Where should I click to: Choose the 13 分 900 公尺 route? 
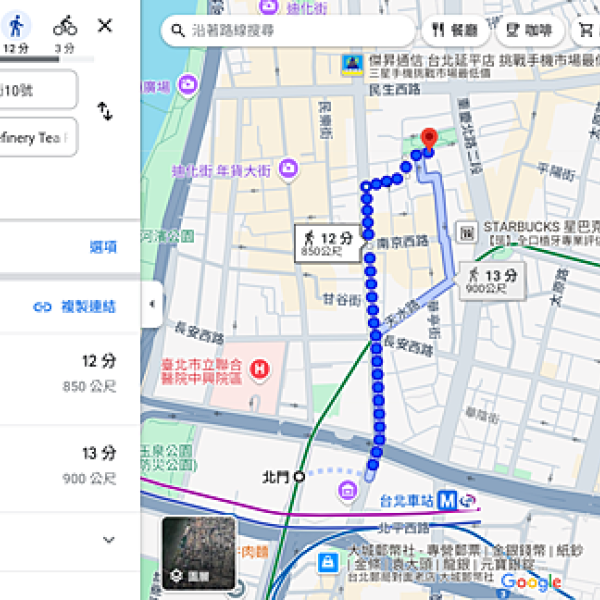[x=70, y=465]
